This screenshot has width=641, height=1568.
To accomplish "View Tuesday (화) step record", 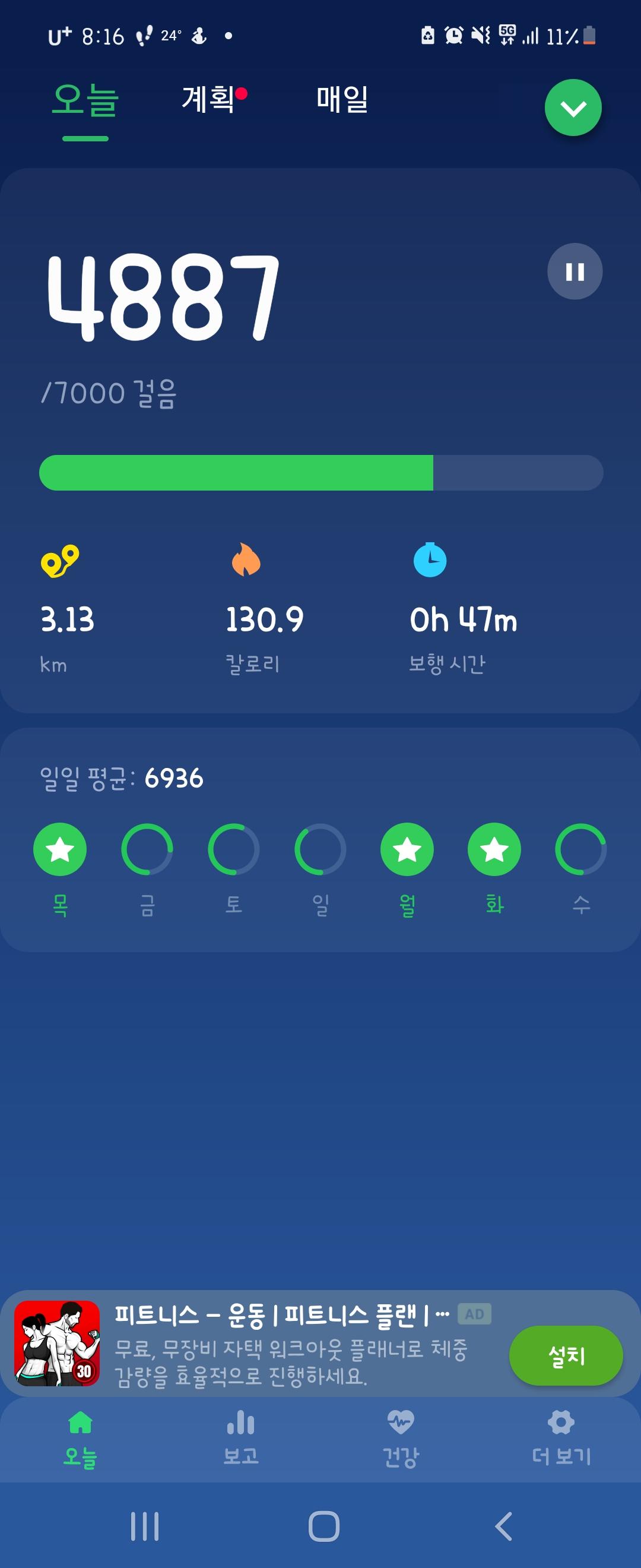I will [x=494, y=849].
